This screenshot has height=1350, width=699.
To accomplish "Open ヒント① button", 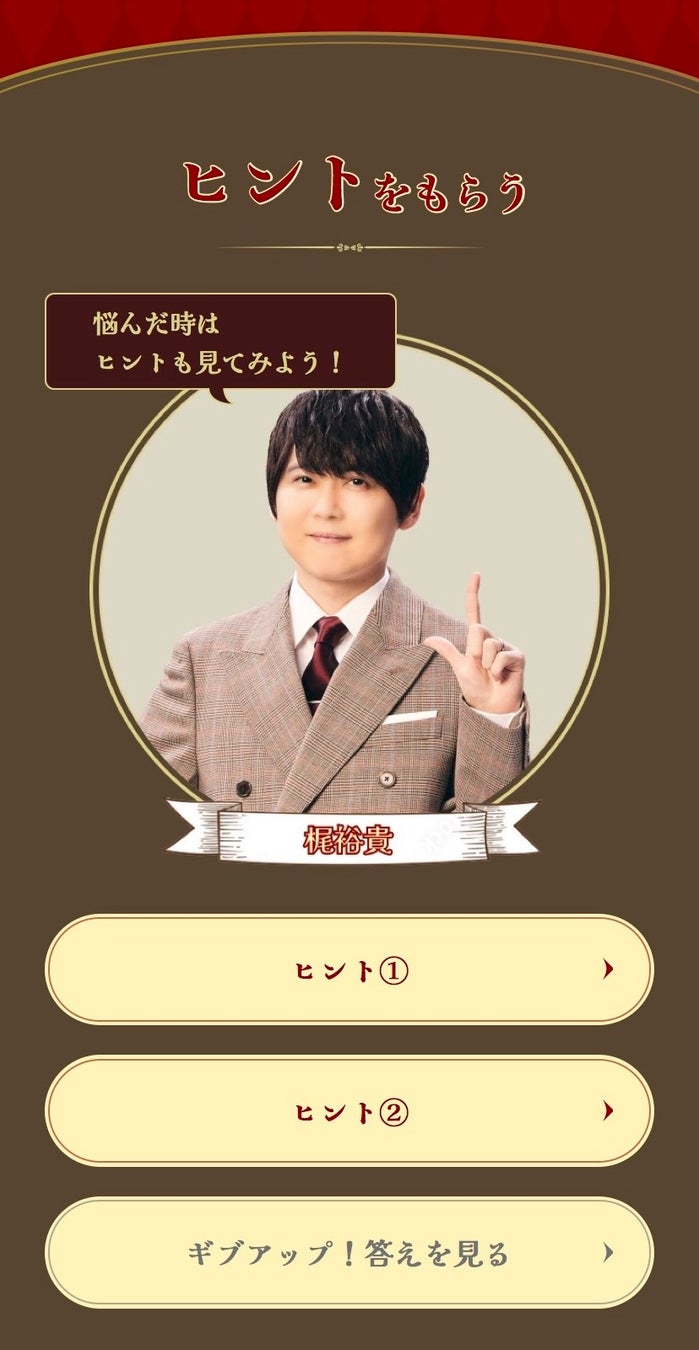I will [x=349, y=970].
